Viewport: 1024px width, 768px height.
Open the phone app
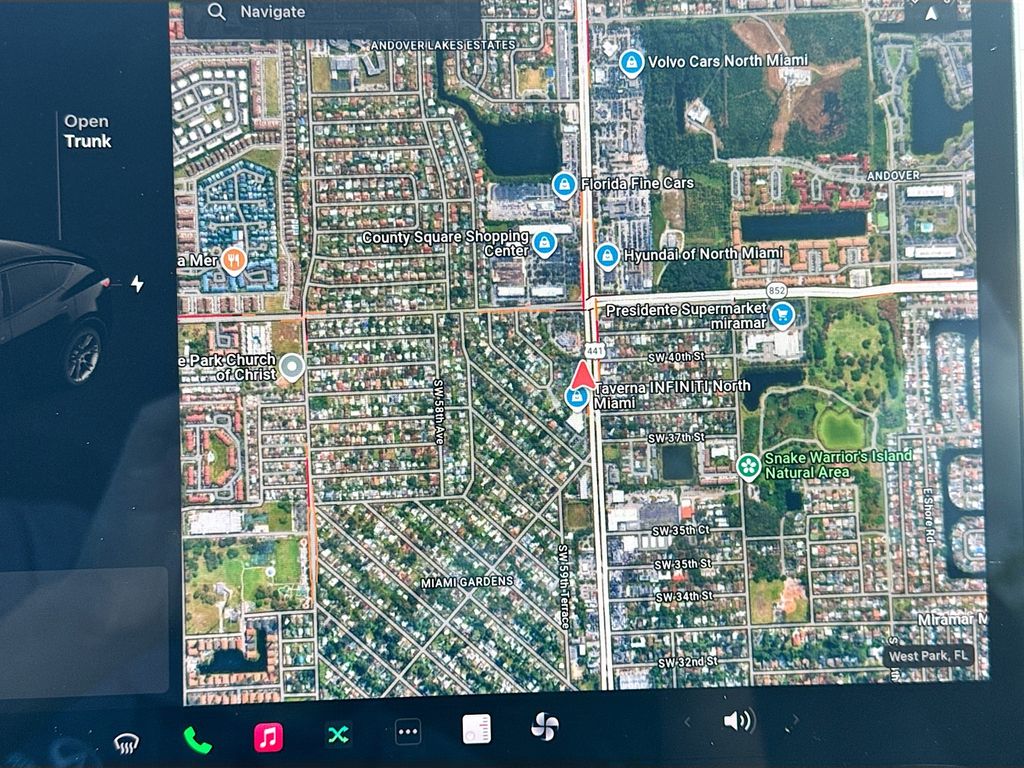click(197, 739)
